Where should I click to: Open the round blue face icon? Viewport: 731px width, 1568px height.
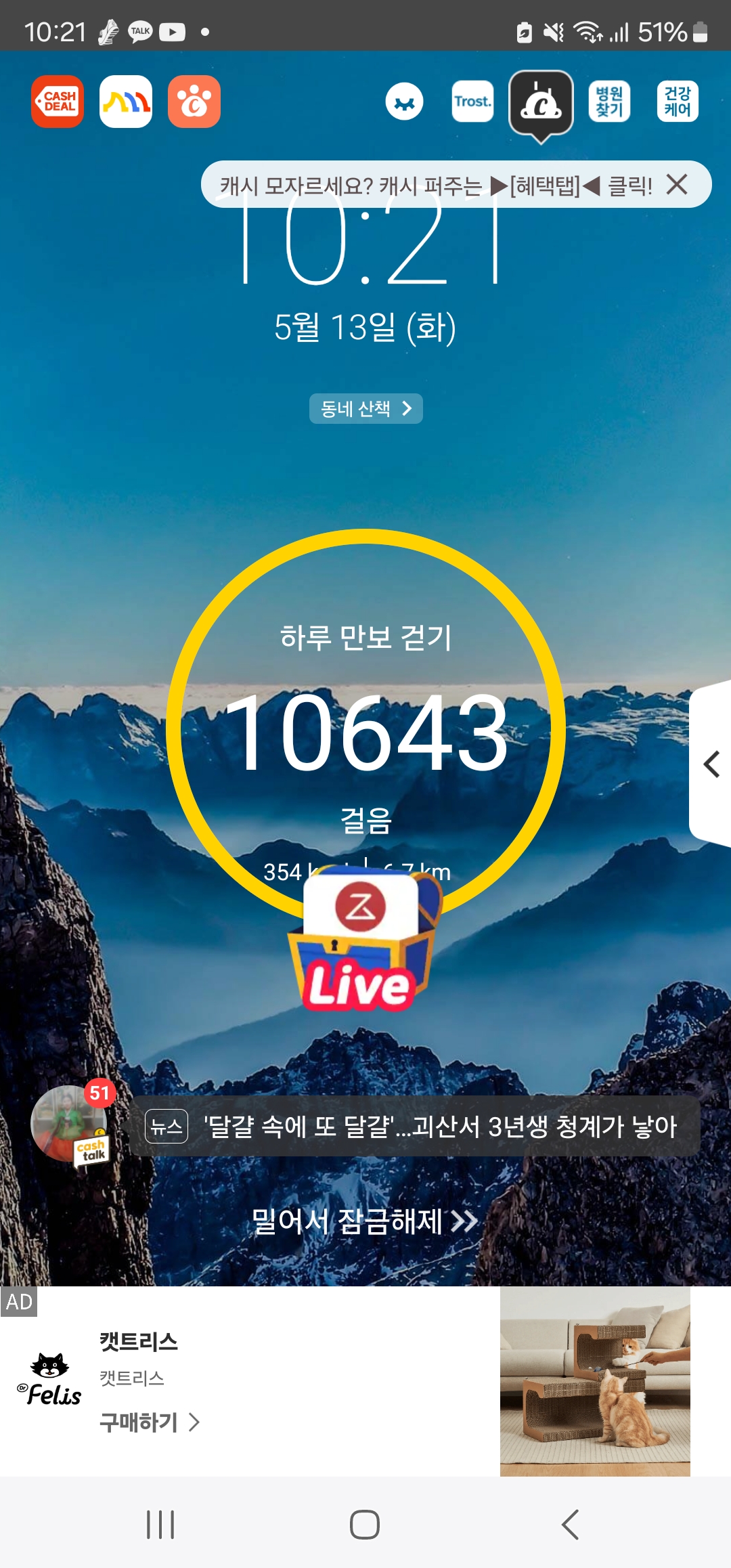pyautogui.click(x=404, y=102)
